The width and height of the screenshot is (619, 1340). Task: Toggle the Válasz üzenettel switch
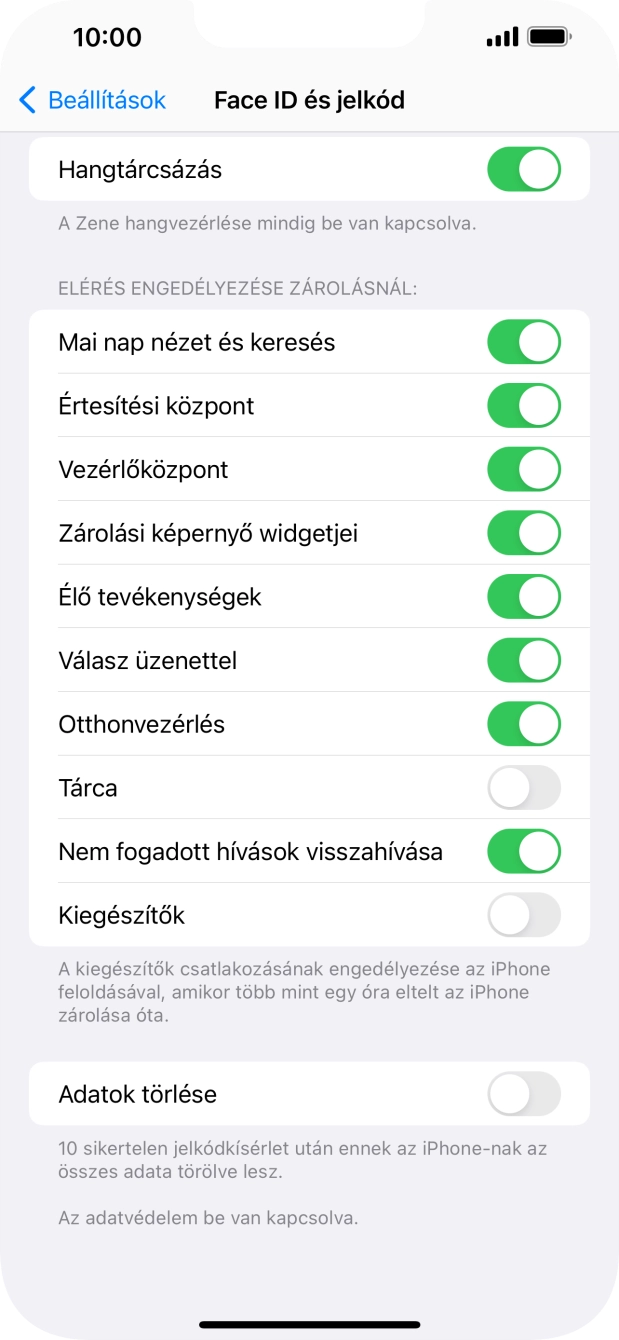(523, 660)
